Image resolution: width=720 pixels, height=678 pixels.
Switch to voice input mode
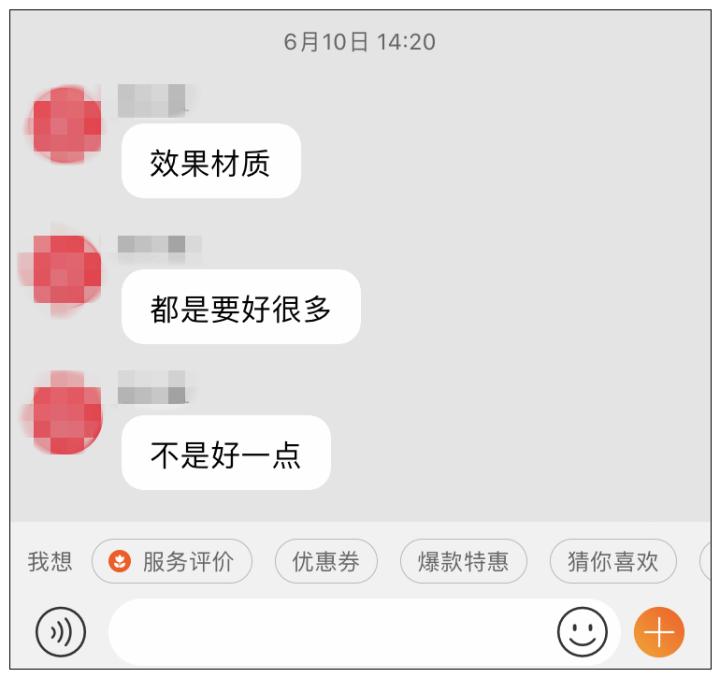[x=61, y=632]
